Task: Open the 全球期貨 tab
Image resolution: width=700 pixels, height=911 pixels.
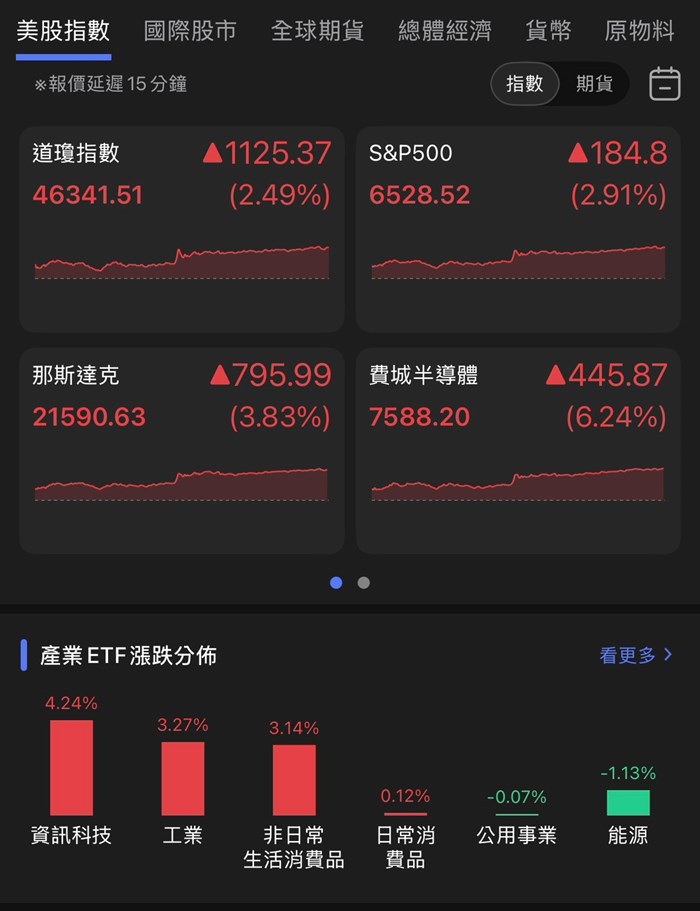Action: coord(317,31)
